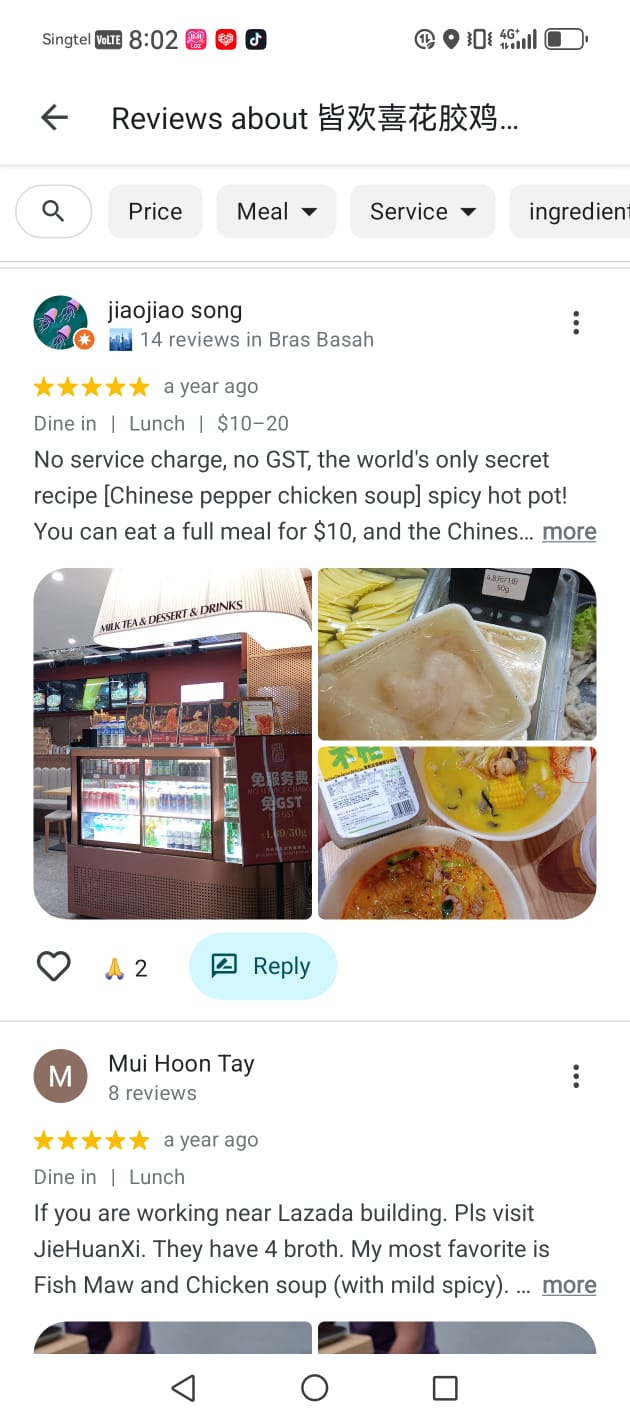Like jiaojiao song's review

coord(54,967)
